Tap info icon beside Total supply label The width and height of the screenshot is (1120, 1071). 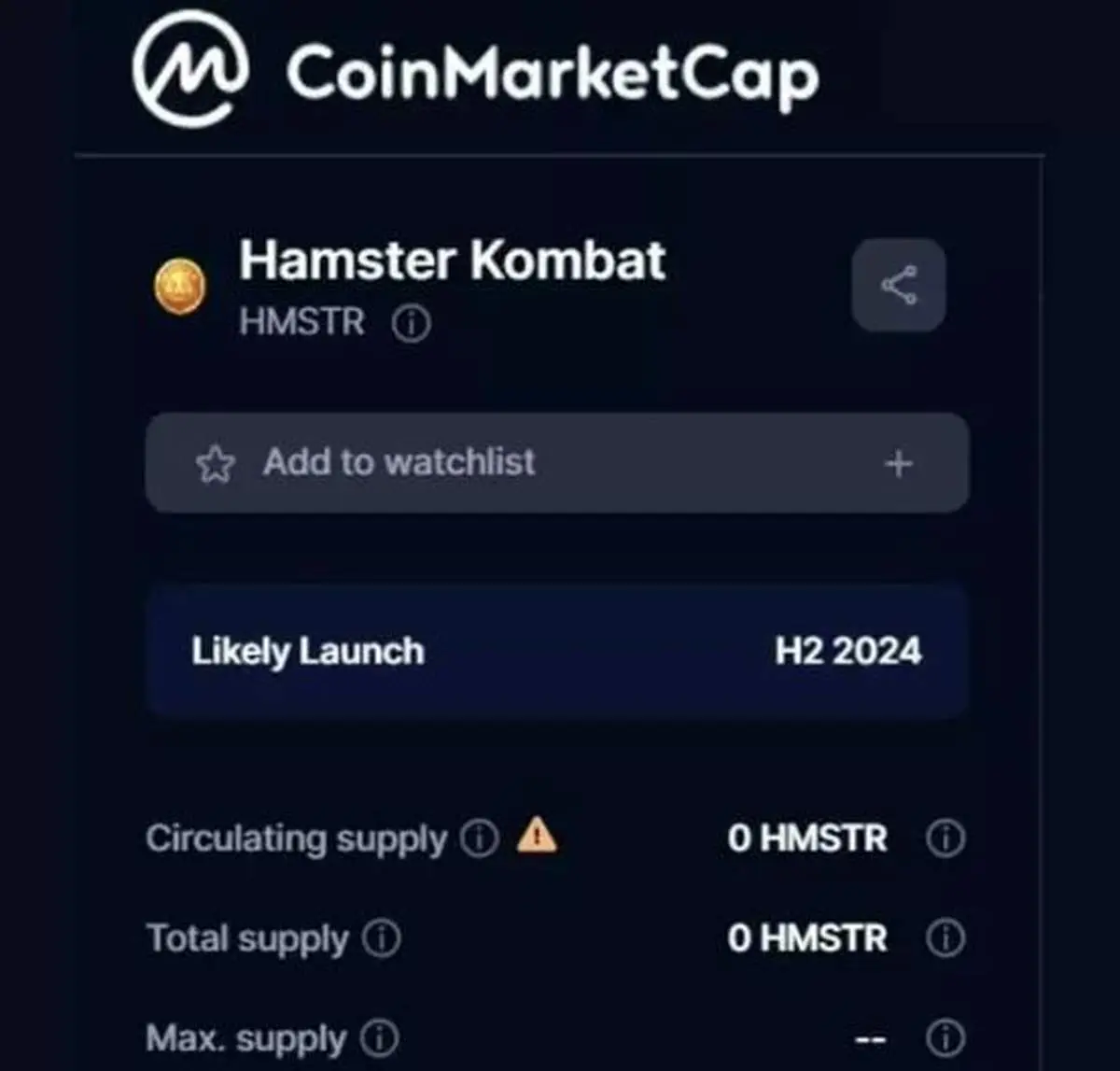(x=381, y=937)
